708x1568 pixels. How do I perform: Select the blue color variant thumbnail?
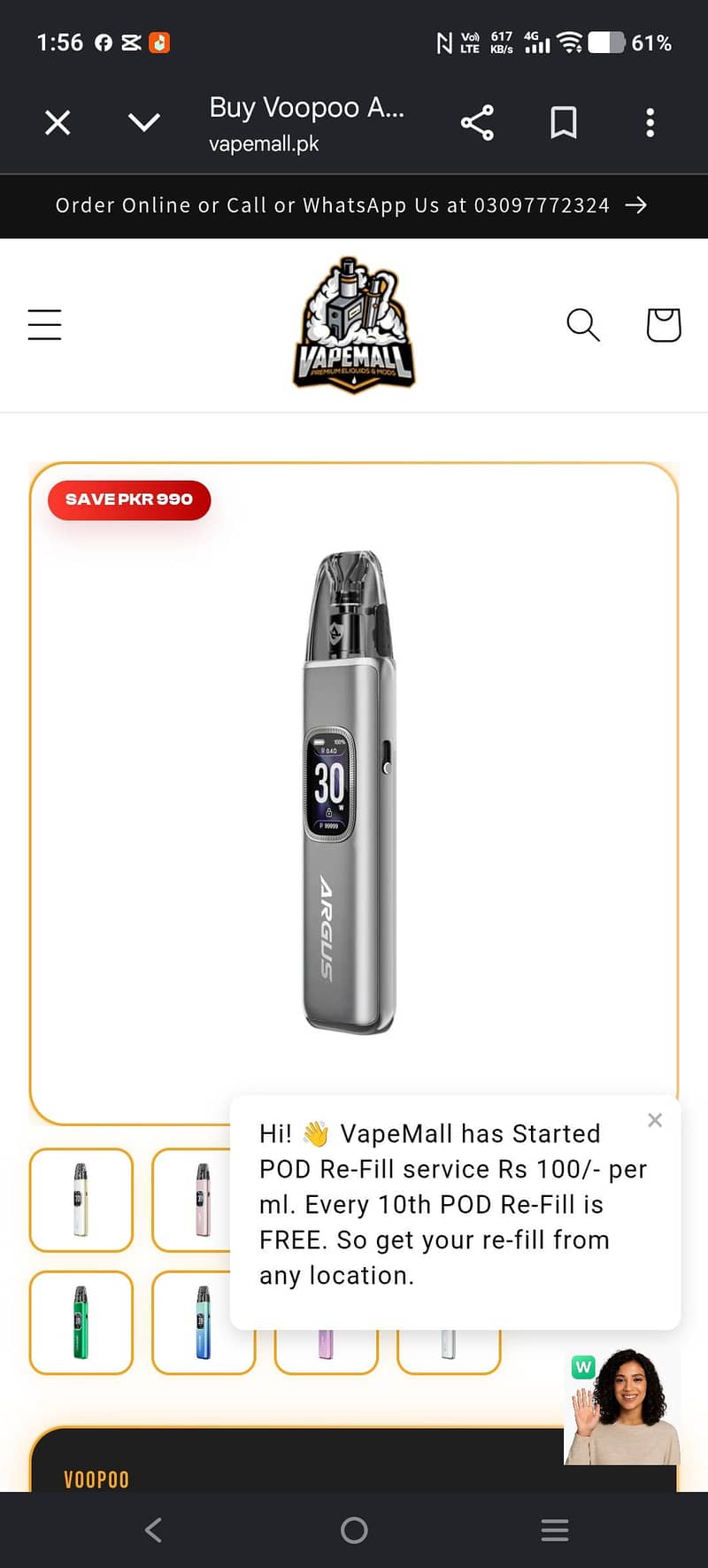pyautogui.click(x=204, y=1322)
